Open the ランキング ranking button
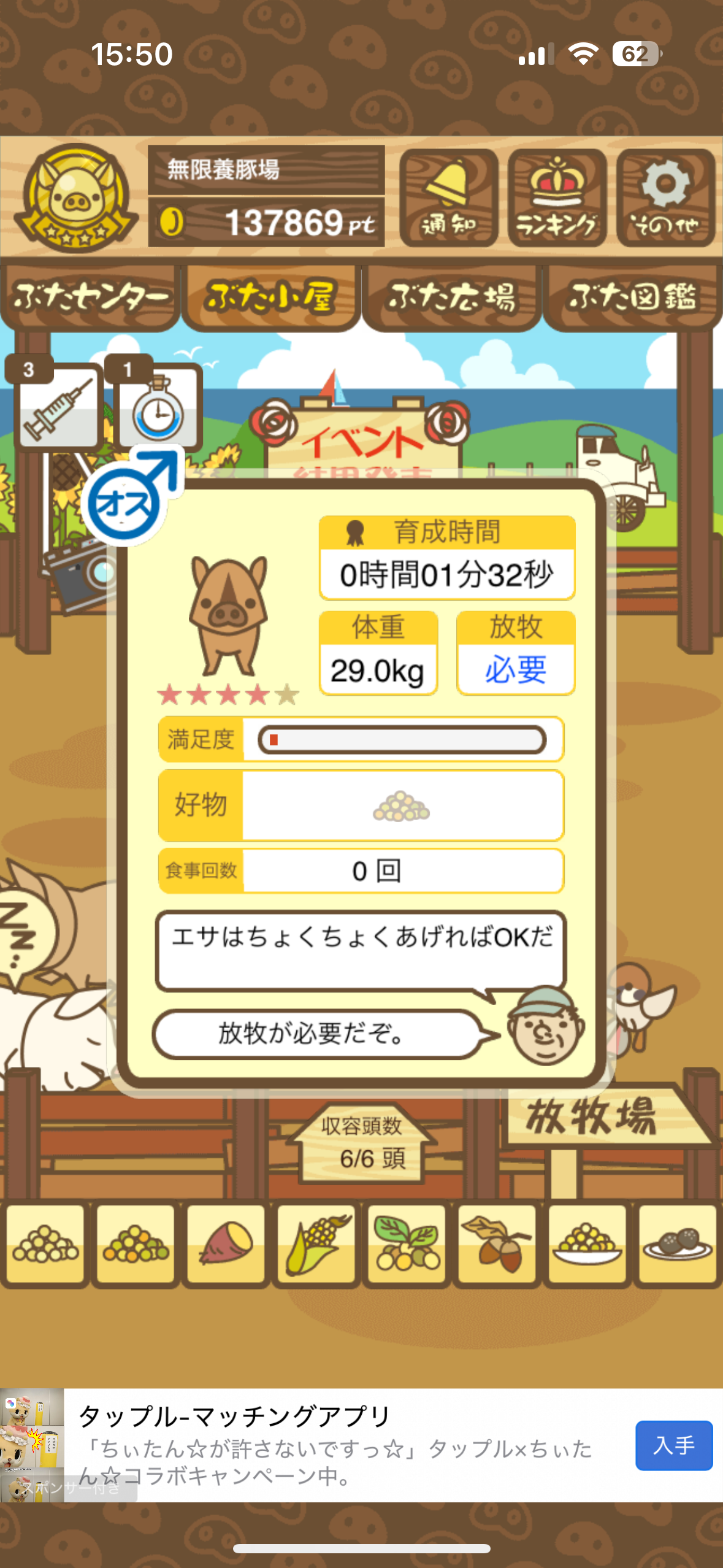The image size is (723, 1568). (557, 198)
